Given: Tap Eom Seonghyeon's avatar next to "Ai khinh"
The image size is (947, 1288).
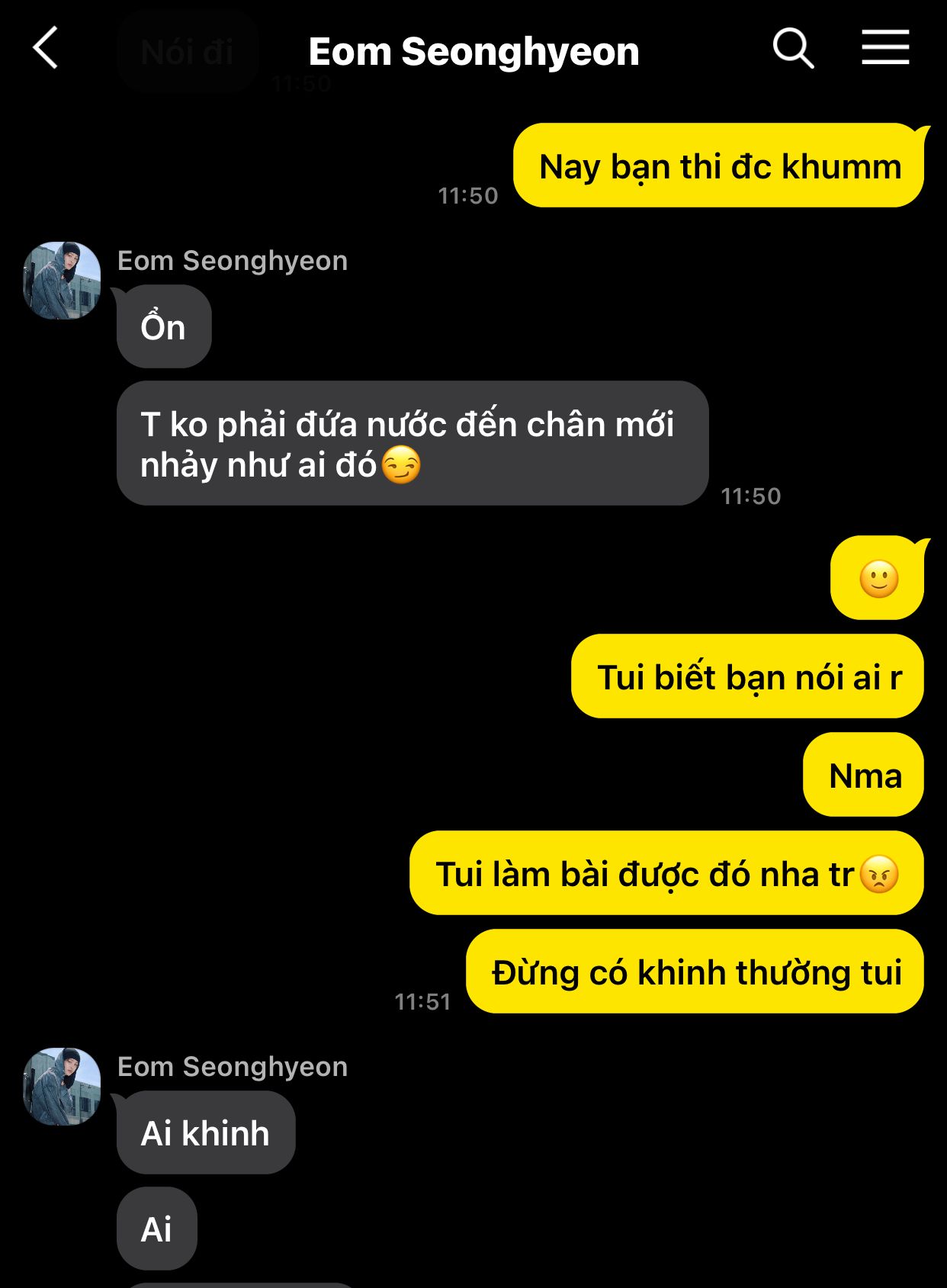Looking at the screenshot, I should [62, 1086].
